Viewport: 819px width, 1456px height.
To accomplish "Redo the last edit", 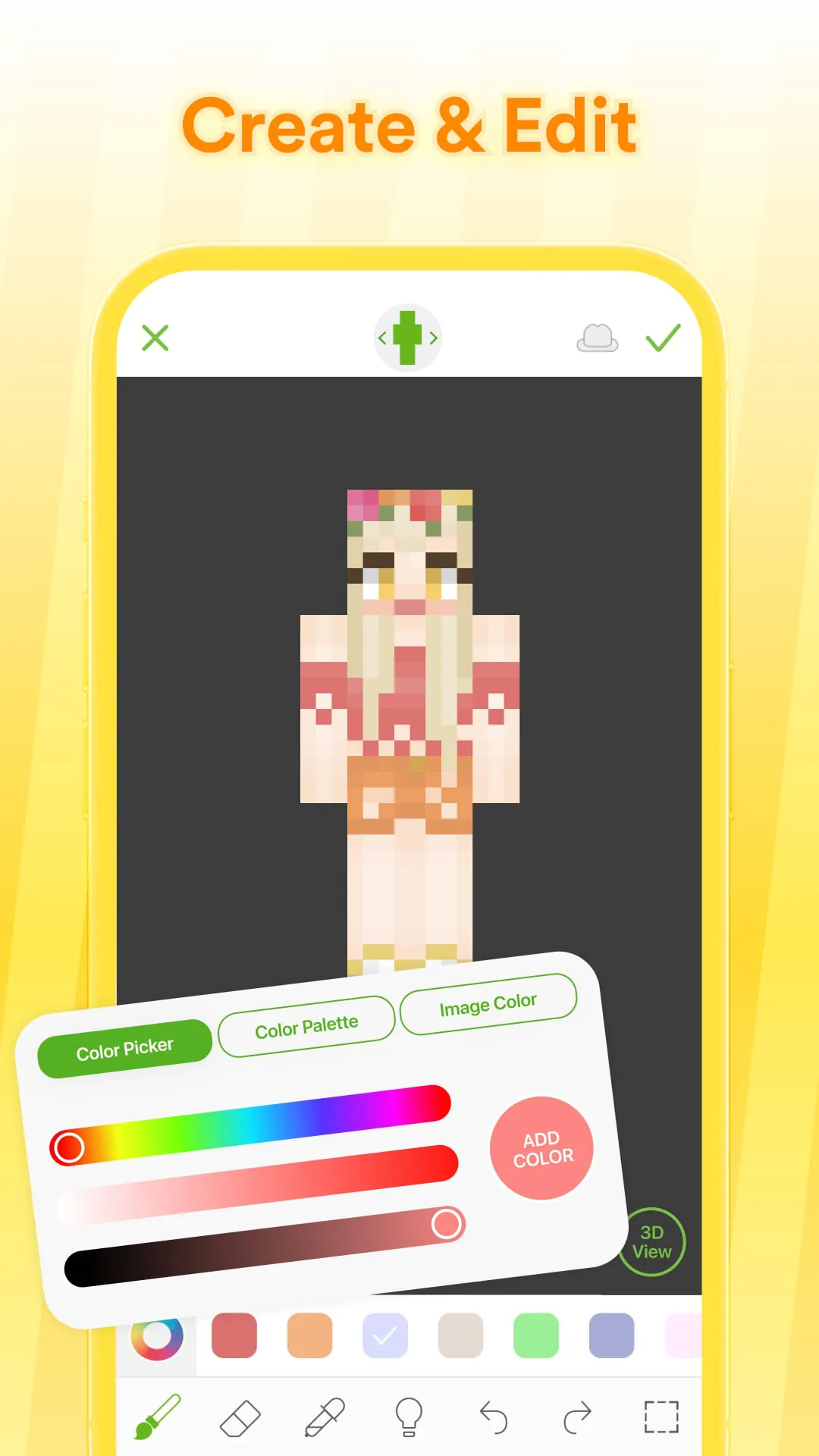I will click(x=578, y=1415).
